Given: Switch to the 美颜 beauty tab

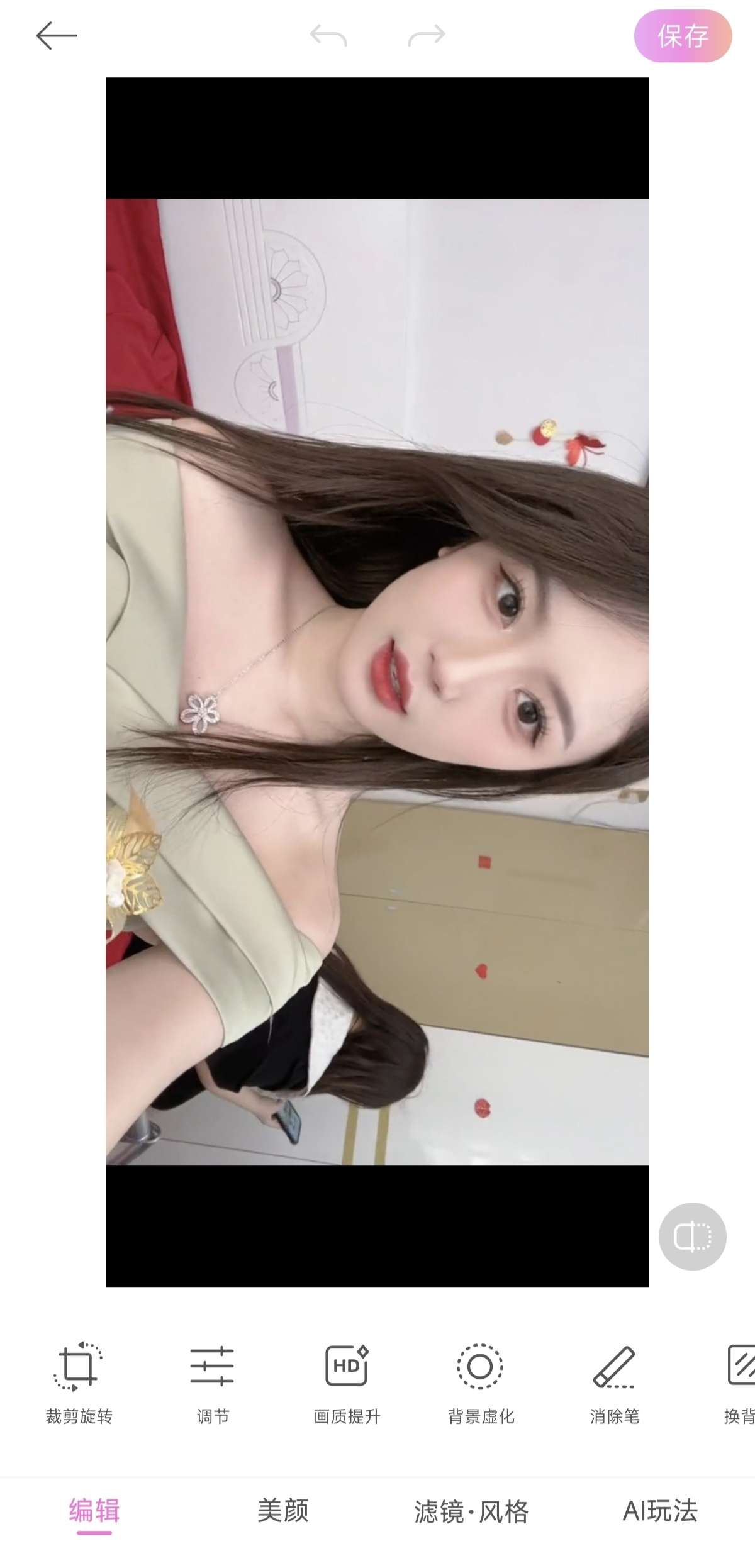Looking at the screenshot, I should pos(283,1511).
